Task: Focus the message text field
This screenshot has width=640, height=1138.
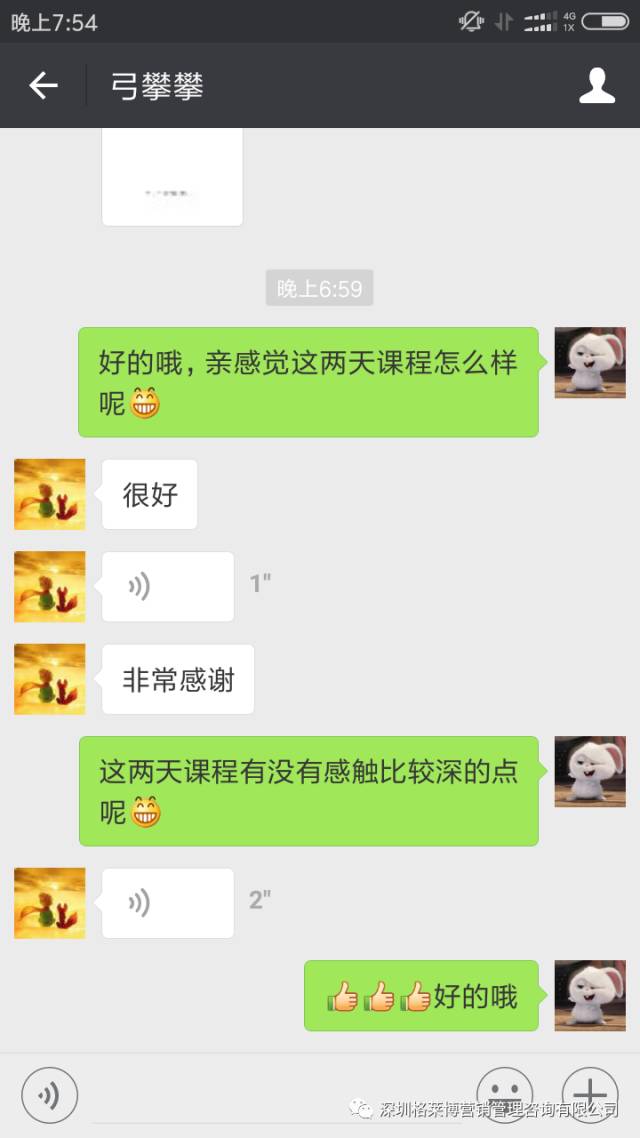Action: click(x=275, y=1097)
